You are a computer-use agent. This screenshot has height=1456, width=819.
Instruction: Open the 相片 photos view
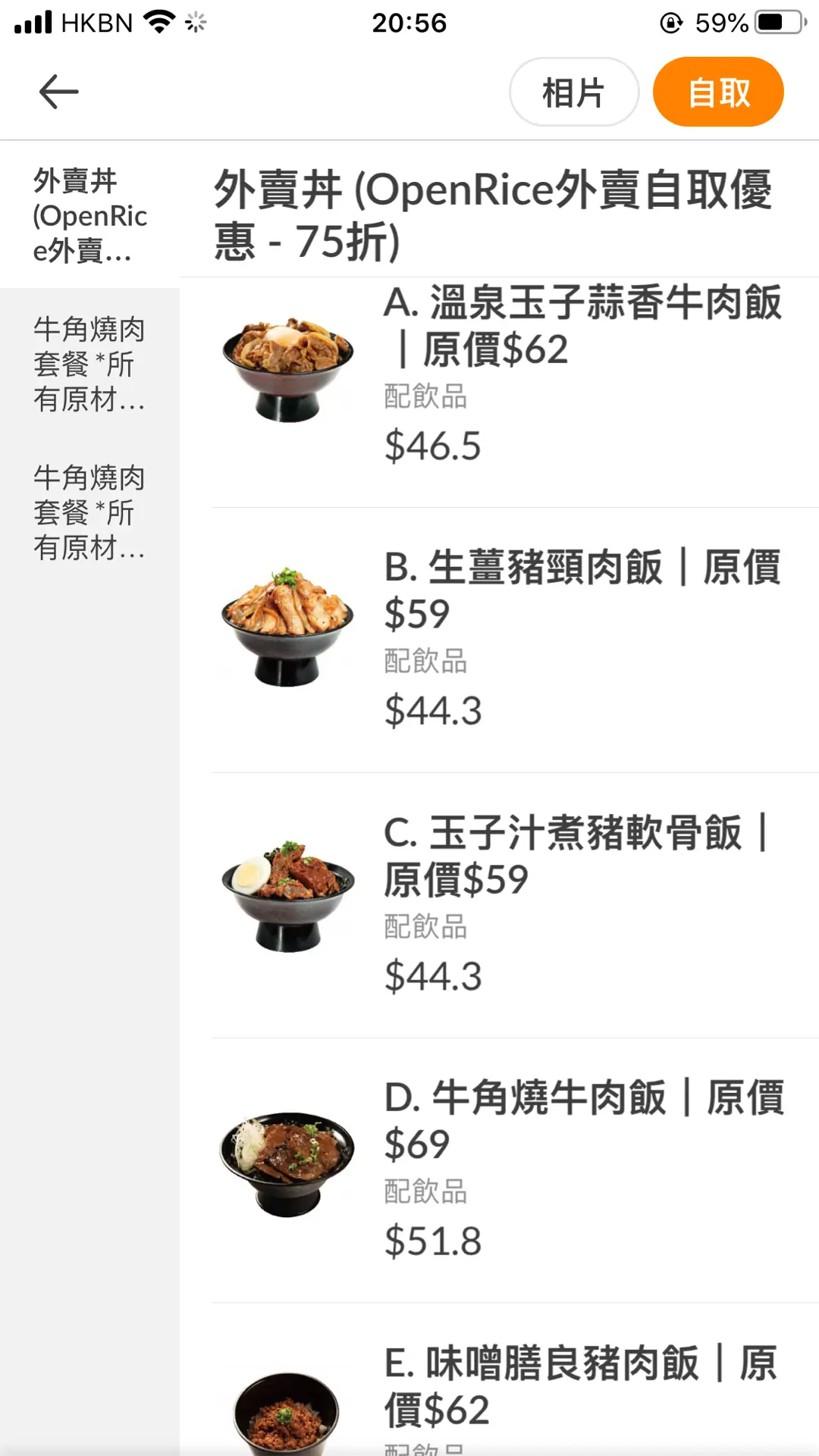pyautogui.click(x=573, y=92)
